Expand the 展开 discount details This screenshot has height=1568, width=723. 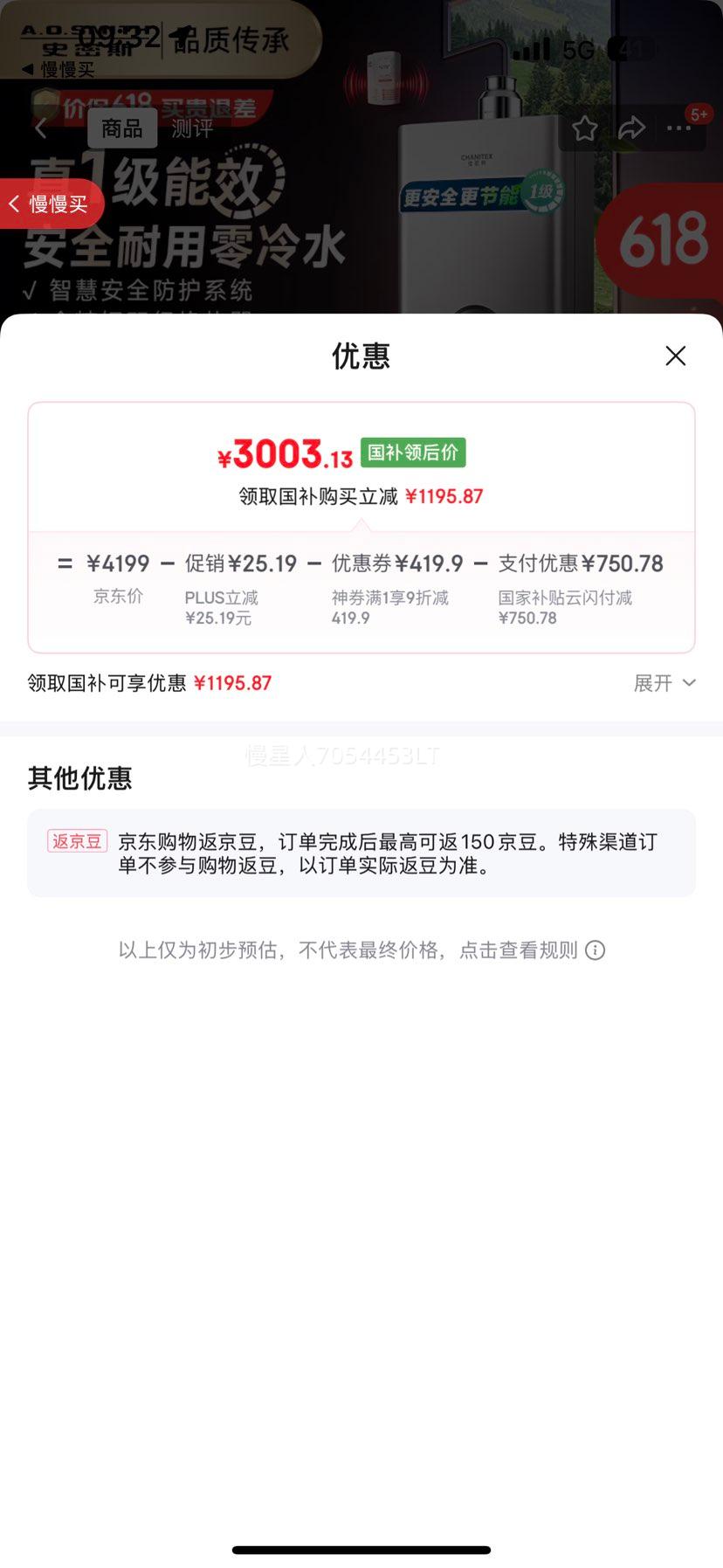664,683
